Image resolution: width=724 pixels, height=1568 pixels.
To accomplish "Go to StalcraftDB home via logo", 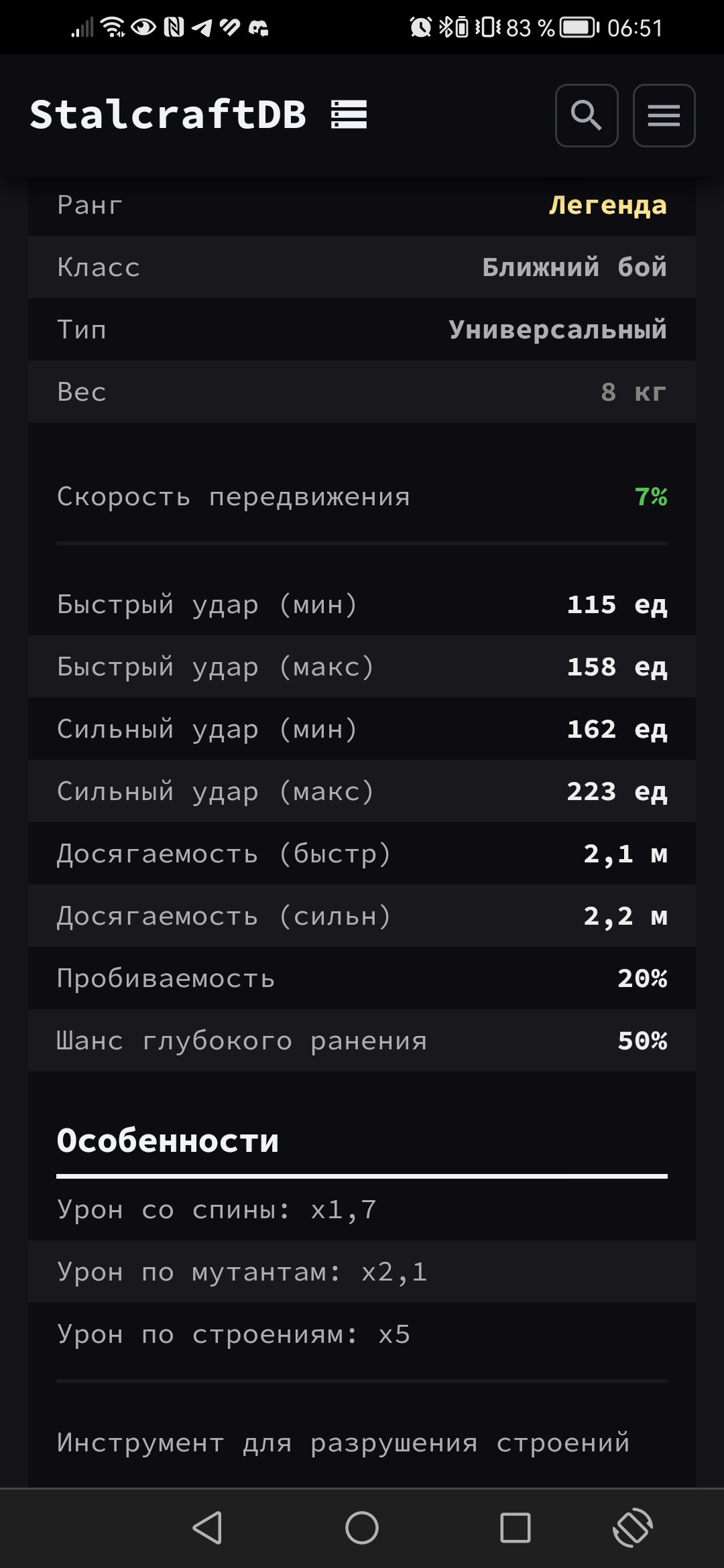I will tap(198, 115).
